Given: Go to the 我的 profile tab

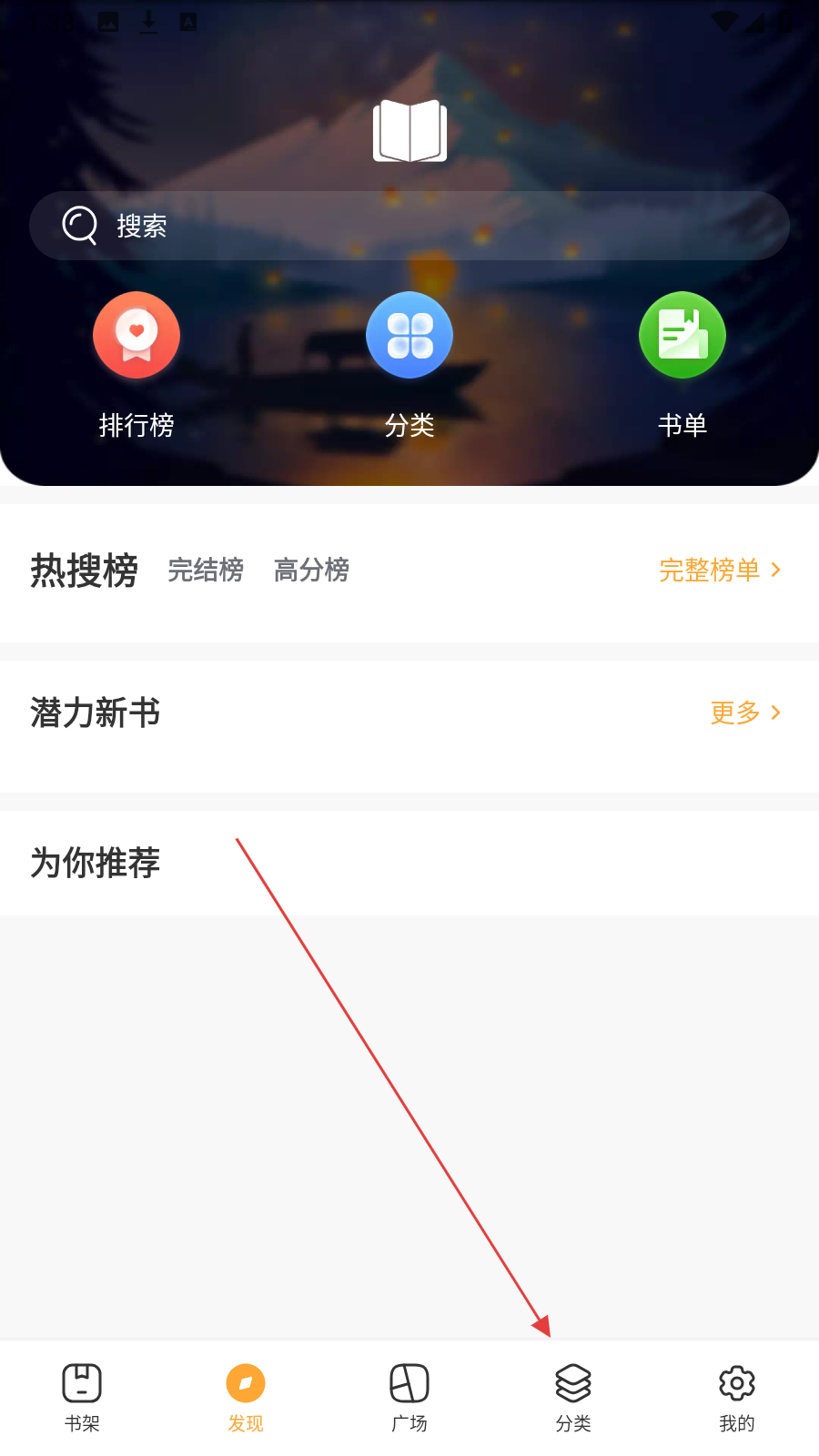Looking at the screenshot, I should point(737,1397).
